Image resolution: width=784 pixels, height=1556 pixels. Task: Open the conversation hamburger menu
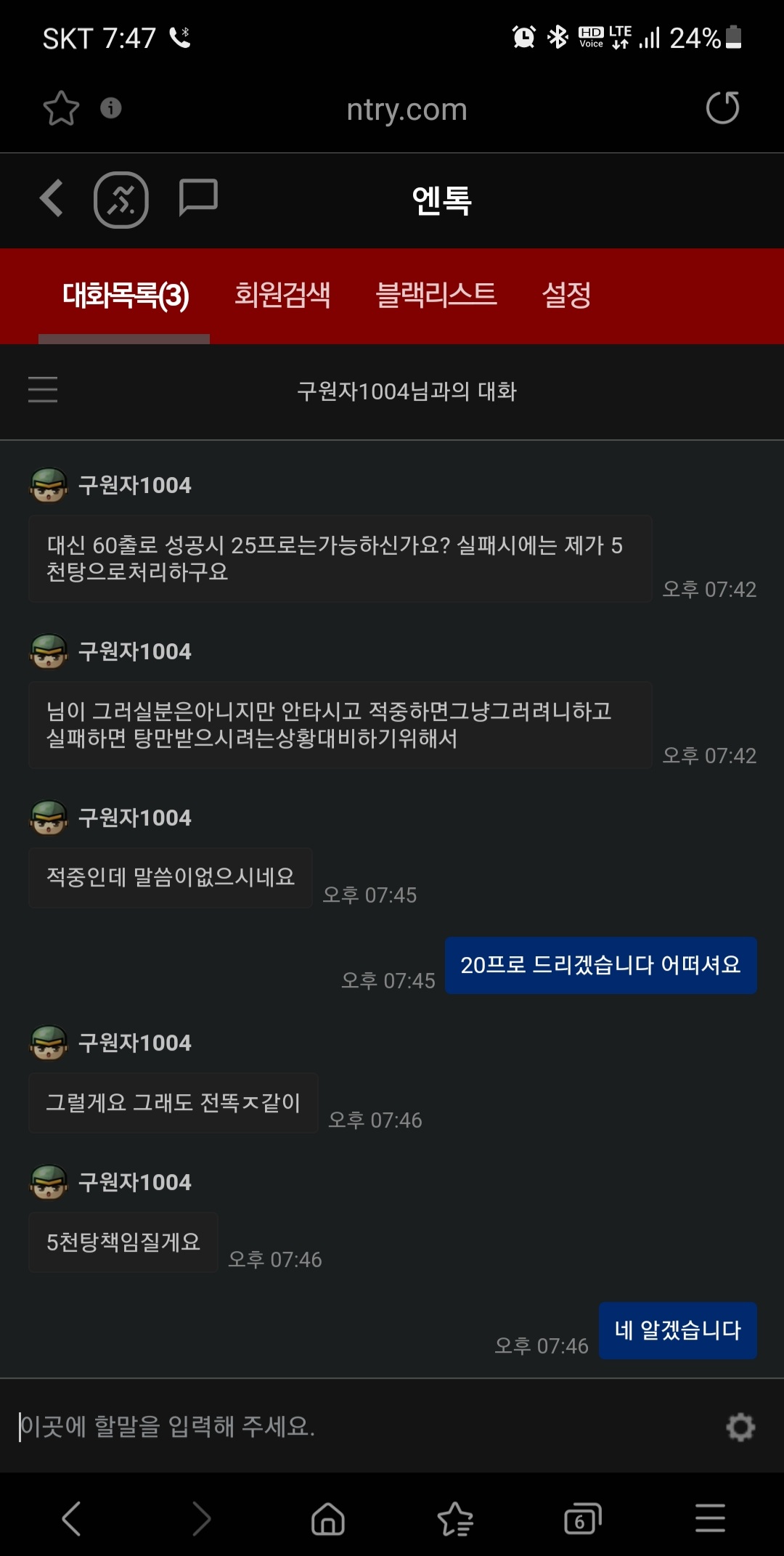point(43,390)
